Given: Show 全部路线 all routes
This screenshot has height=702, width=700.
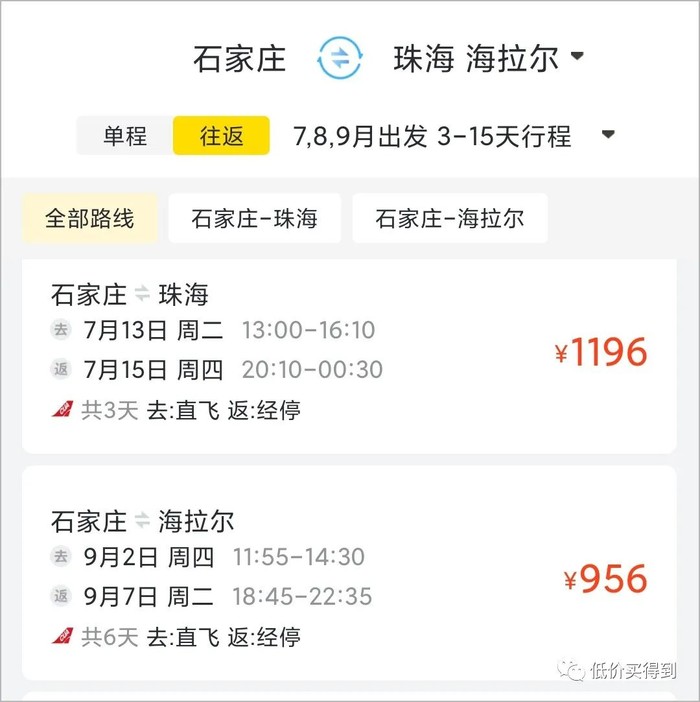Looking at the screenshot, I should 89,218.
